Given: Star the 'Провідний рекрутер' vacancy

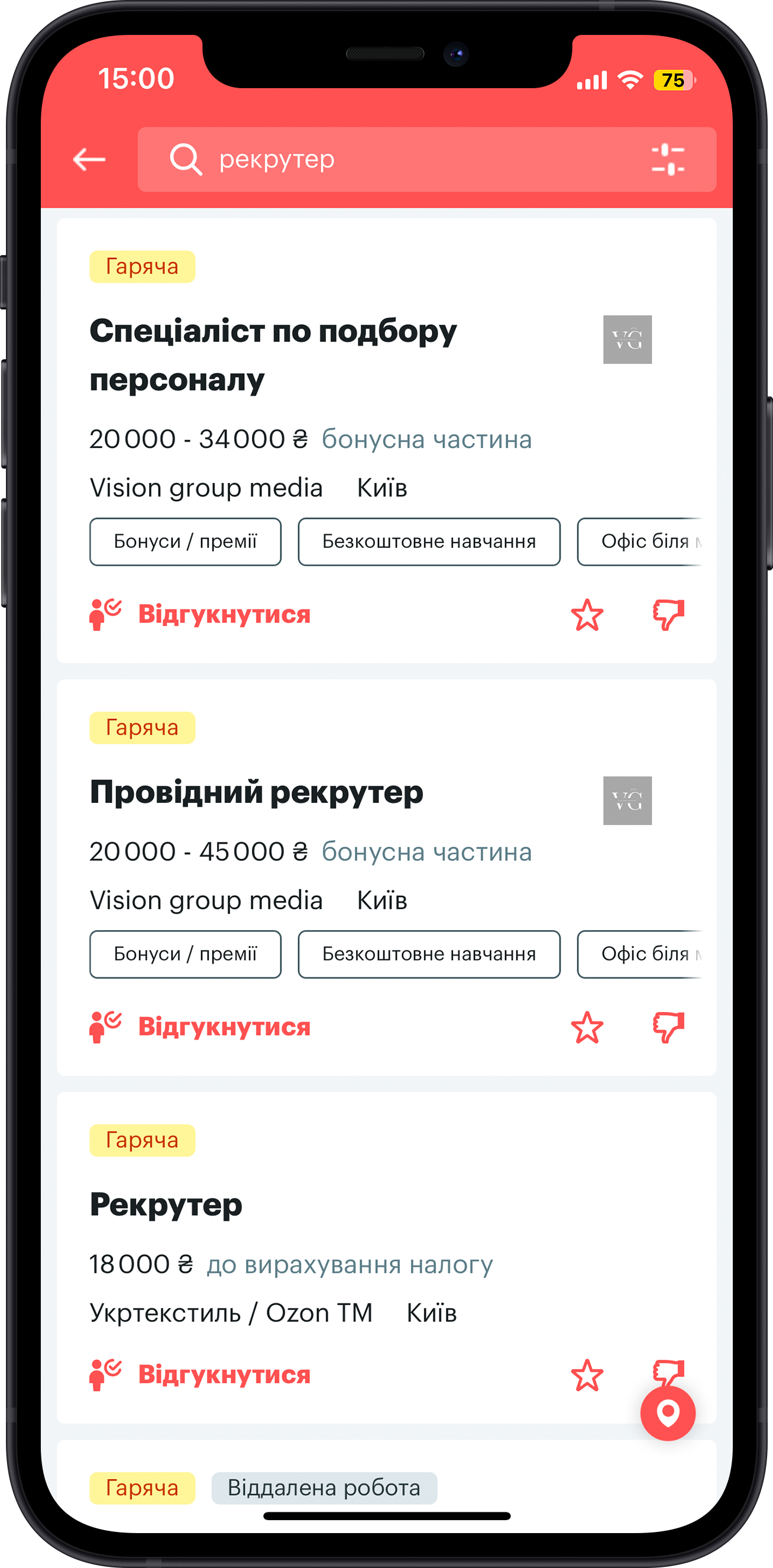Looking at the screenshot, I should pyautogui.click(x=587, y=1027).
